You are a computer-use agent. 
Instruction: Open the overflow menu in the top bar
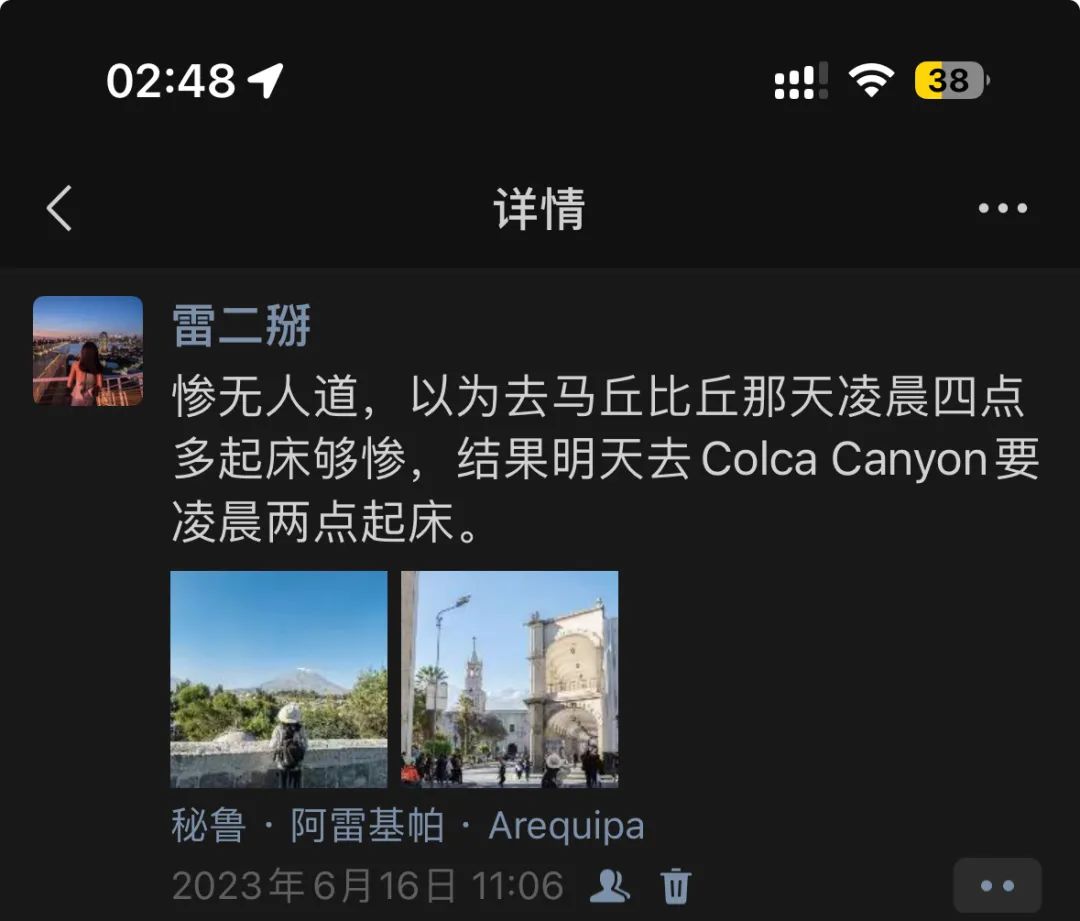(1002, 209)
